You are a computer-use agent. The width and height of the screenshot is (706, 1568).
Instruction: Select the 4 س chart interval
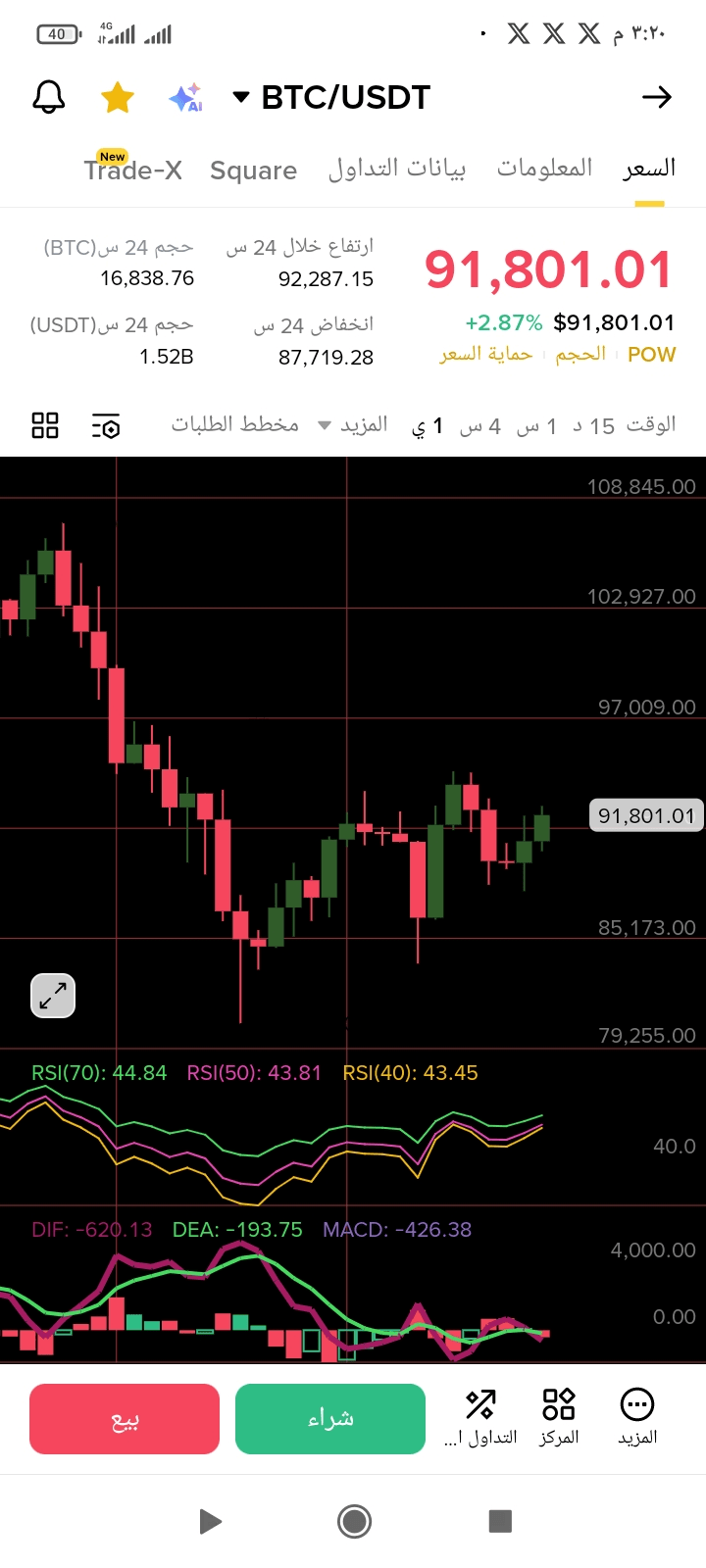[480, 425]
